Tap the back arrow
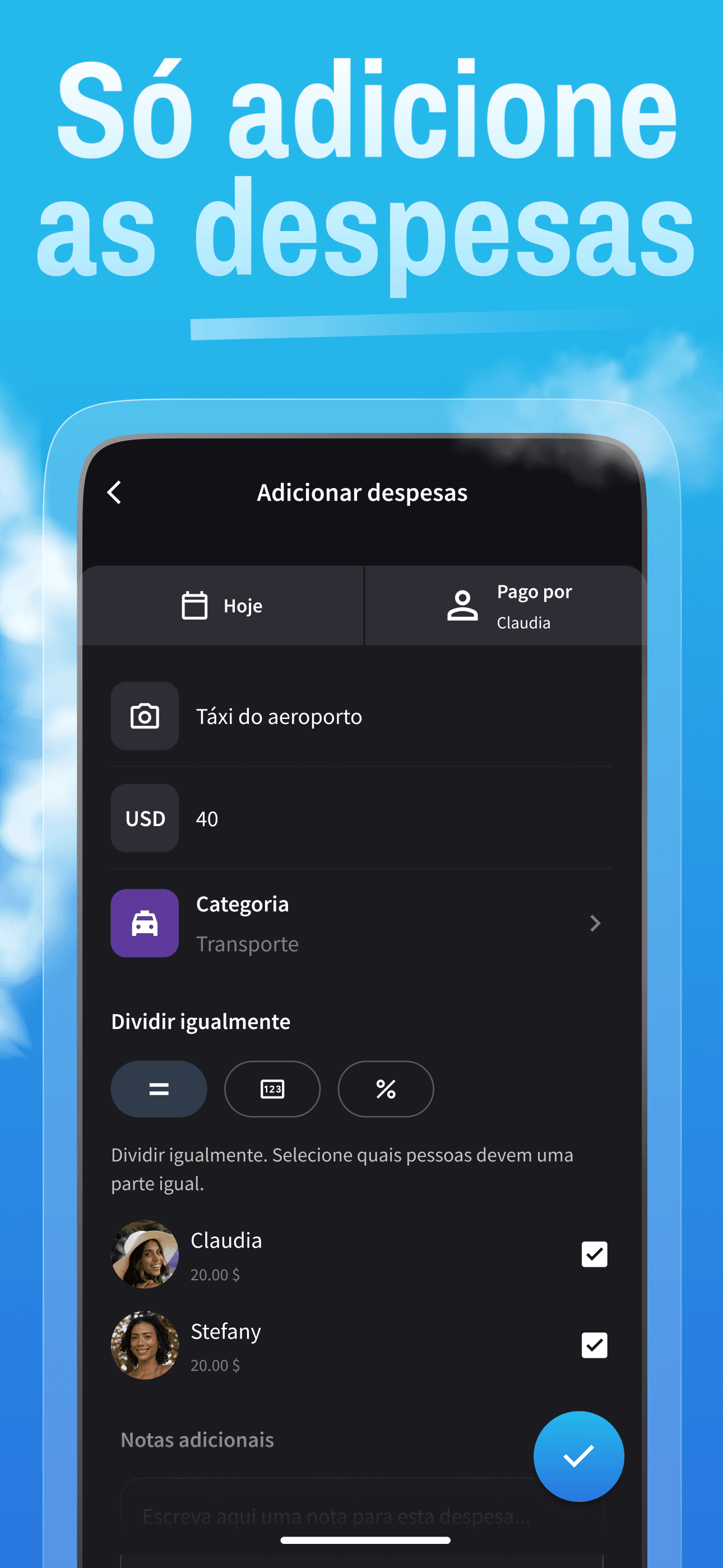The image size is (723, 1568). point(114,492)
